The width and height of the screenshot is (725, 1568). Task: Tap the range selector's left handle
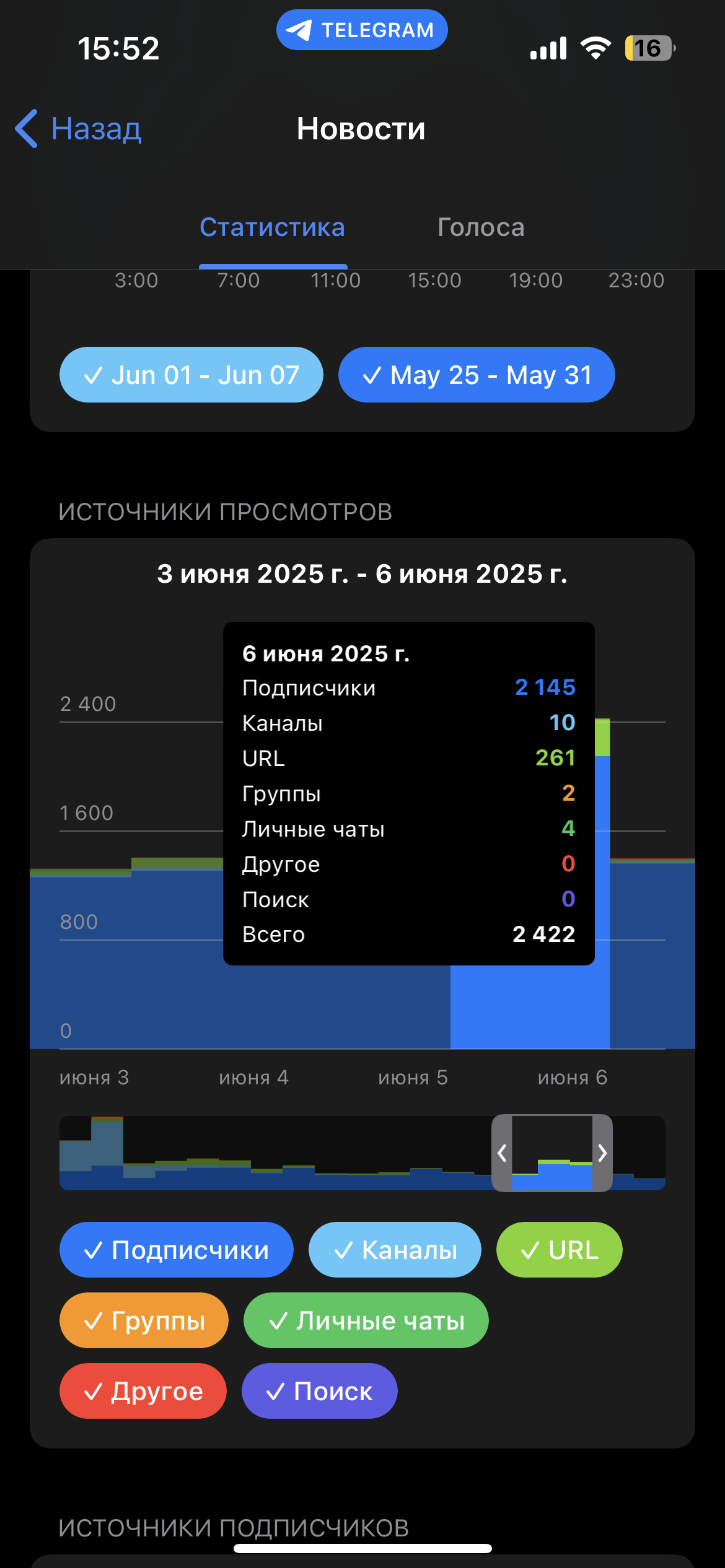coord(502,1153)
